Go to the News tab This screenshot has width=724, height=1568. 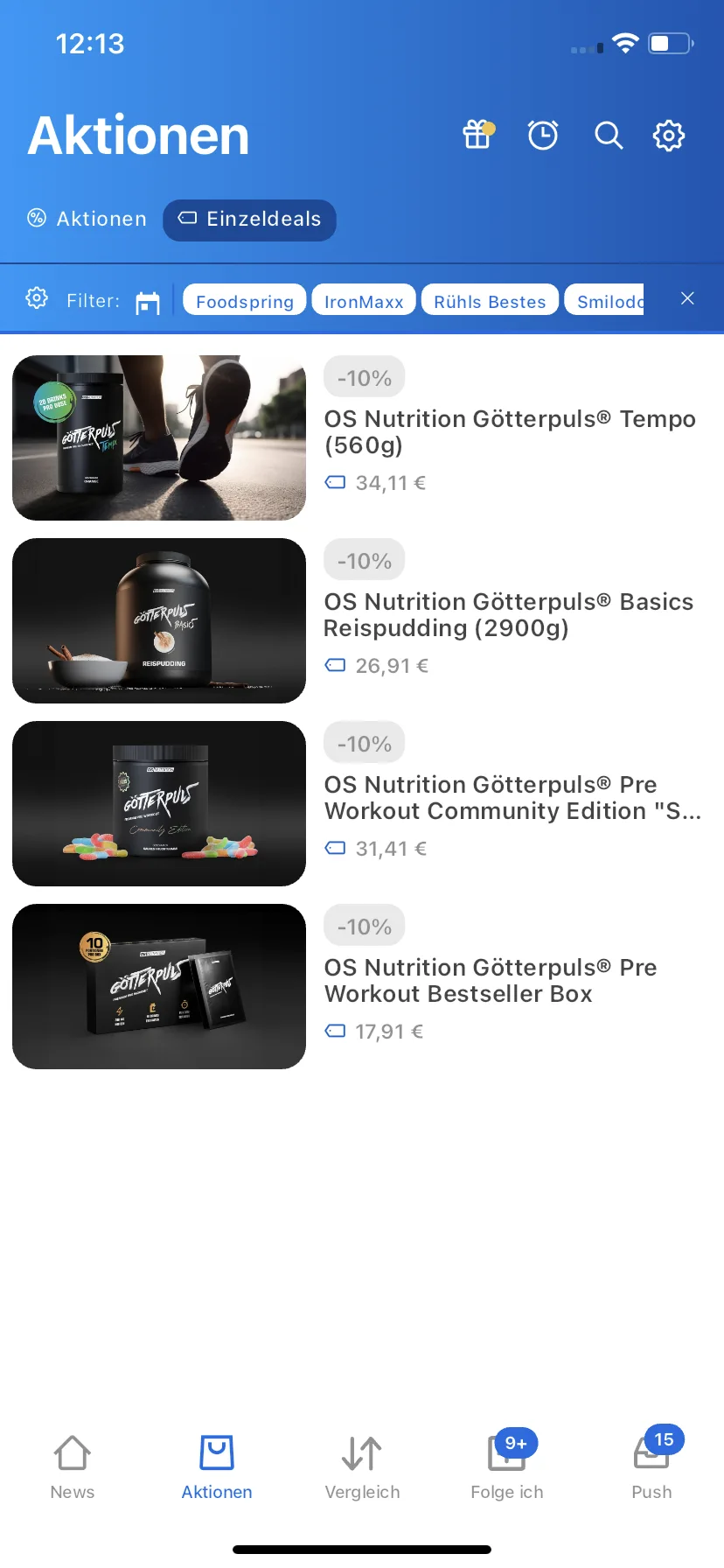coord(73,1467)
